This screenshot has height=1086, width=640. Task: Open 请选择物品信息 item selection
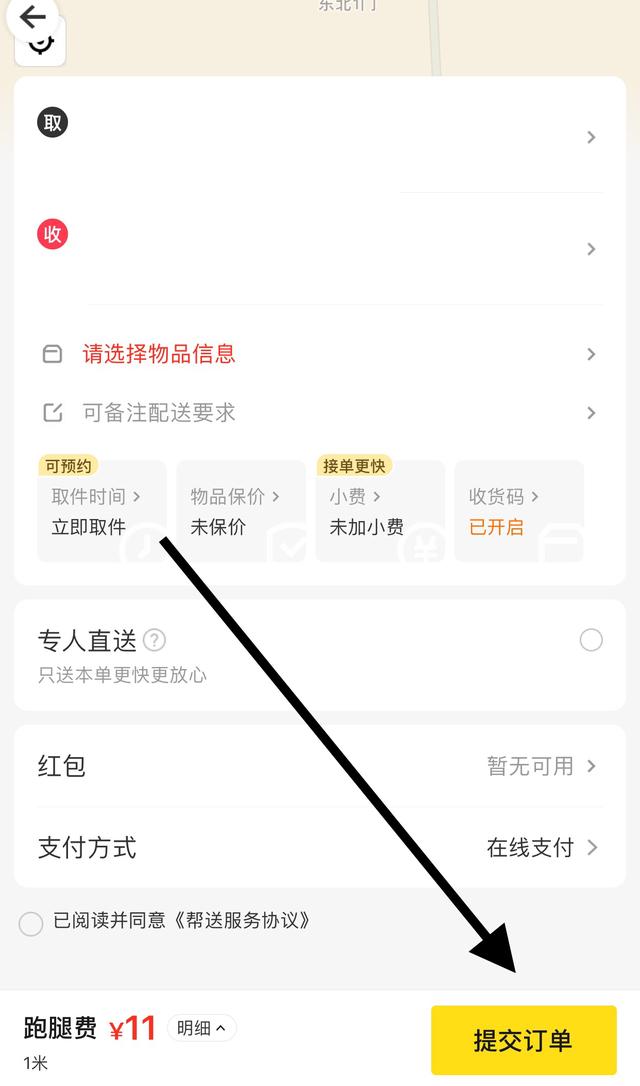click(318, 354)
